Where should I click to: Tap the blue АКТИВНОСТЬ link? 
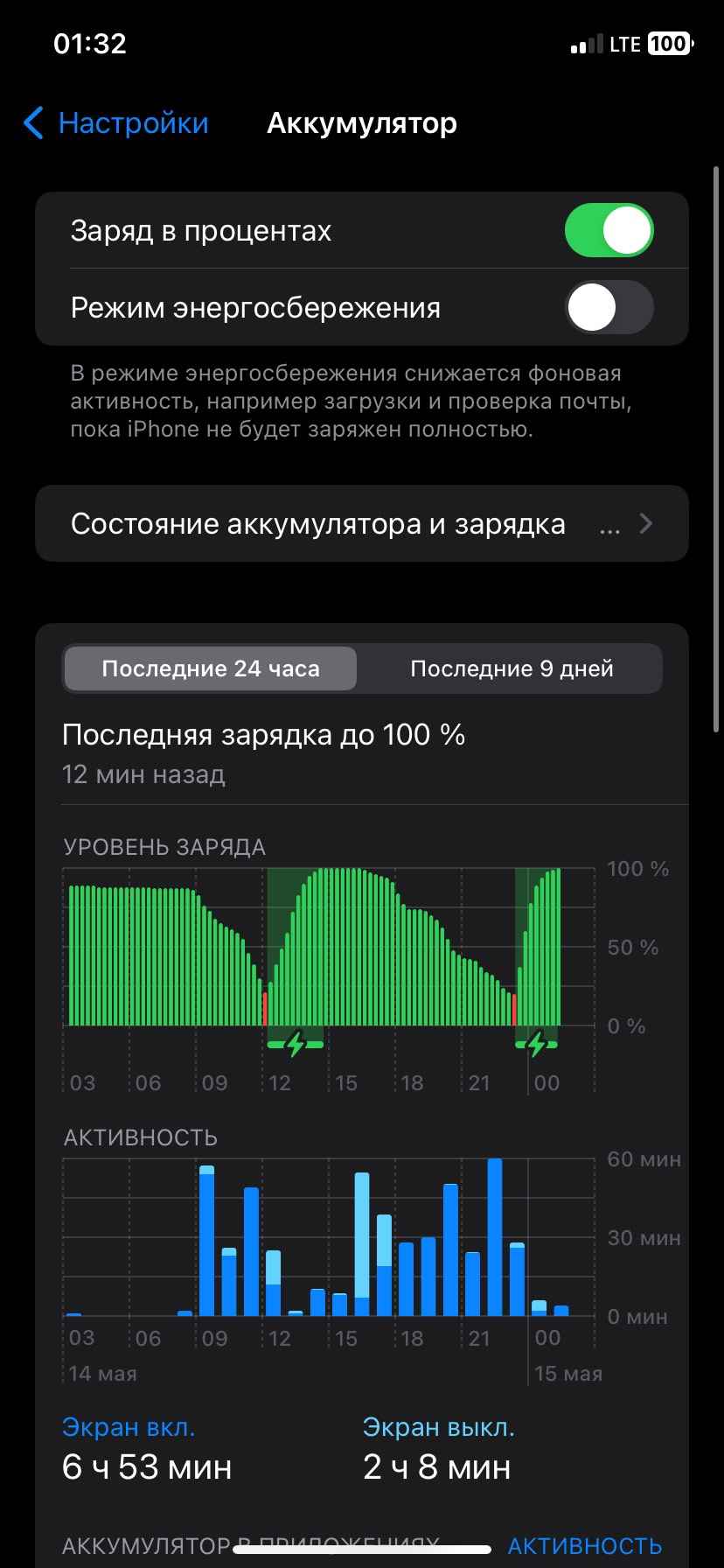tap(584, 1546)
